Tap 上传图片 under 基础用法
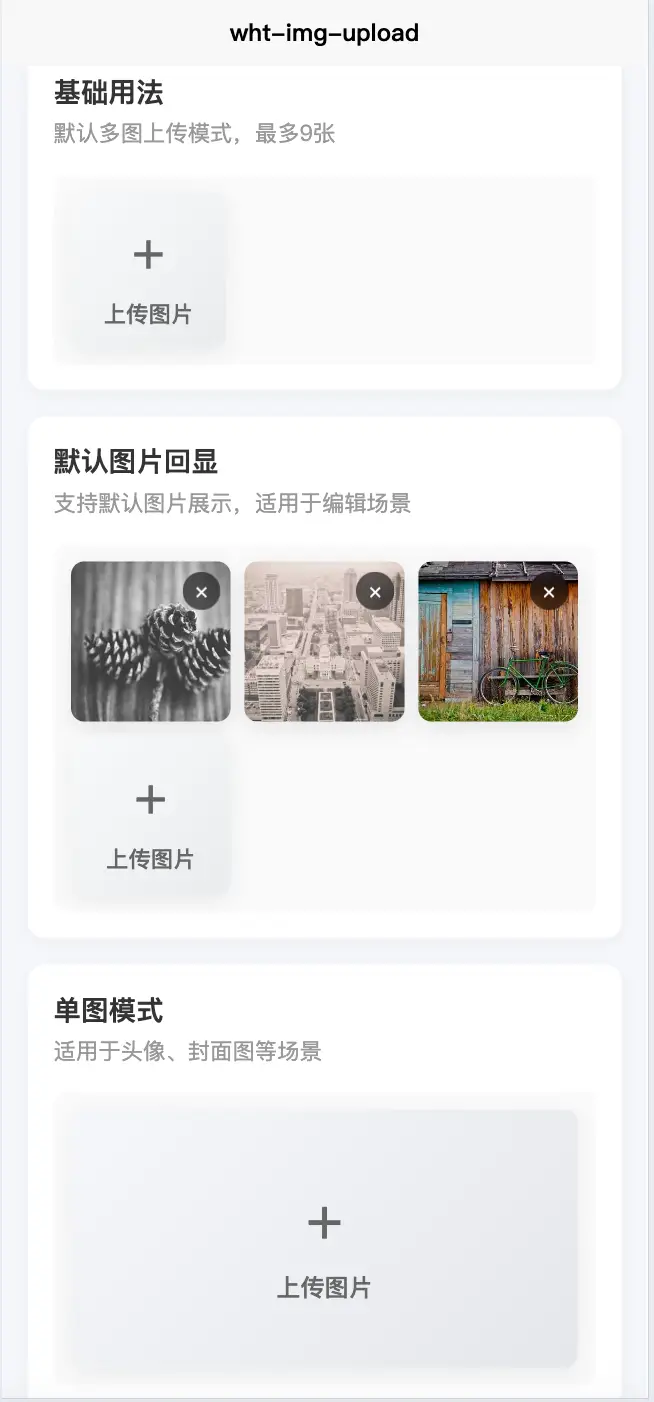 pyautogui.click(x=147, y=272)
